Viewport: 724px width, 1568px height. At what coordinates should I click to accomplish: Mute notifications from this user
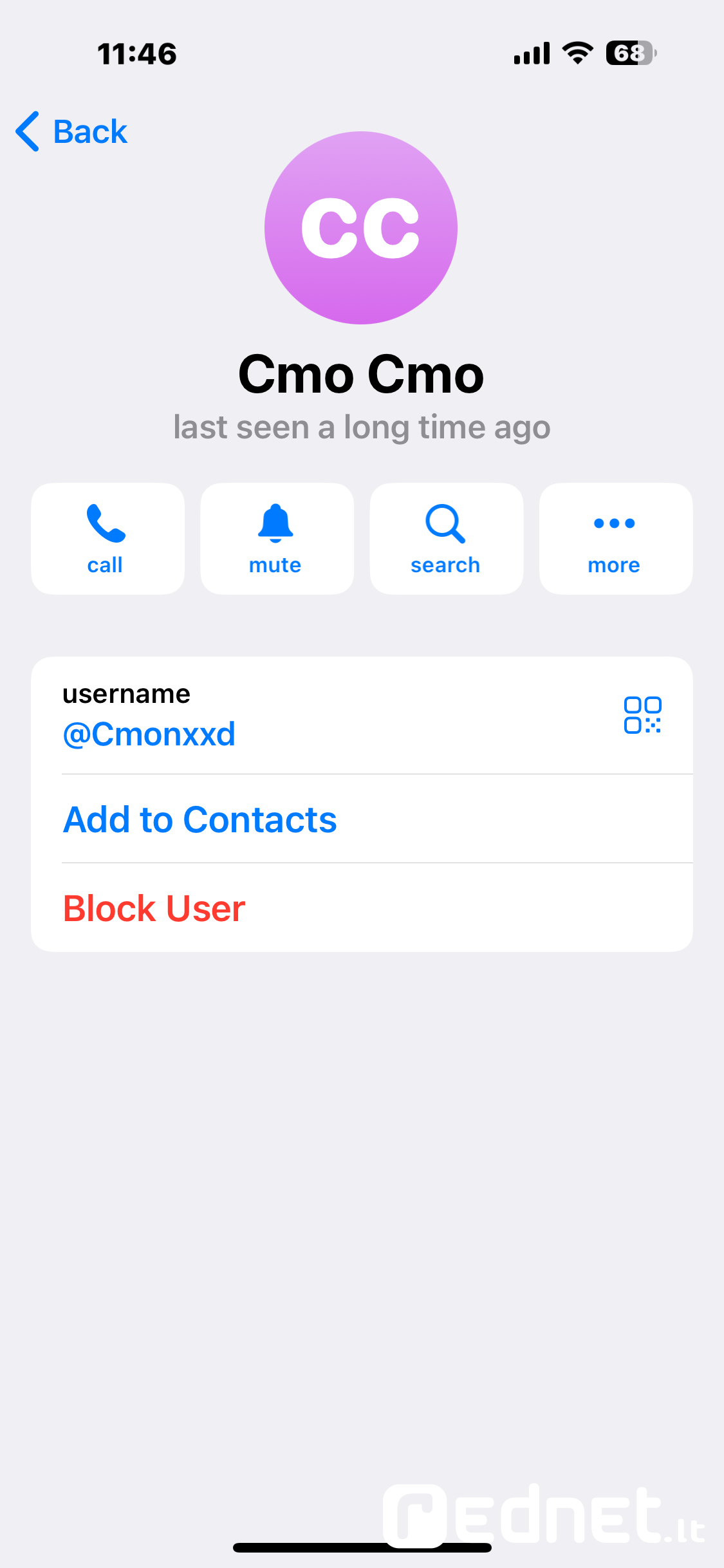[277, 539]
